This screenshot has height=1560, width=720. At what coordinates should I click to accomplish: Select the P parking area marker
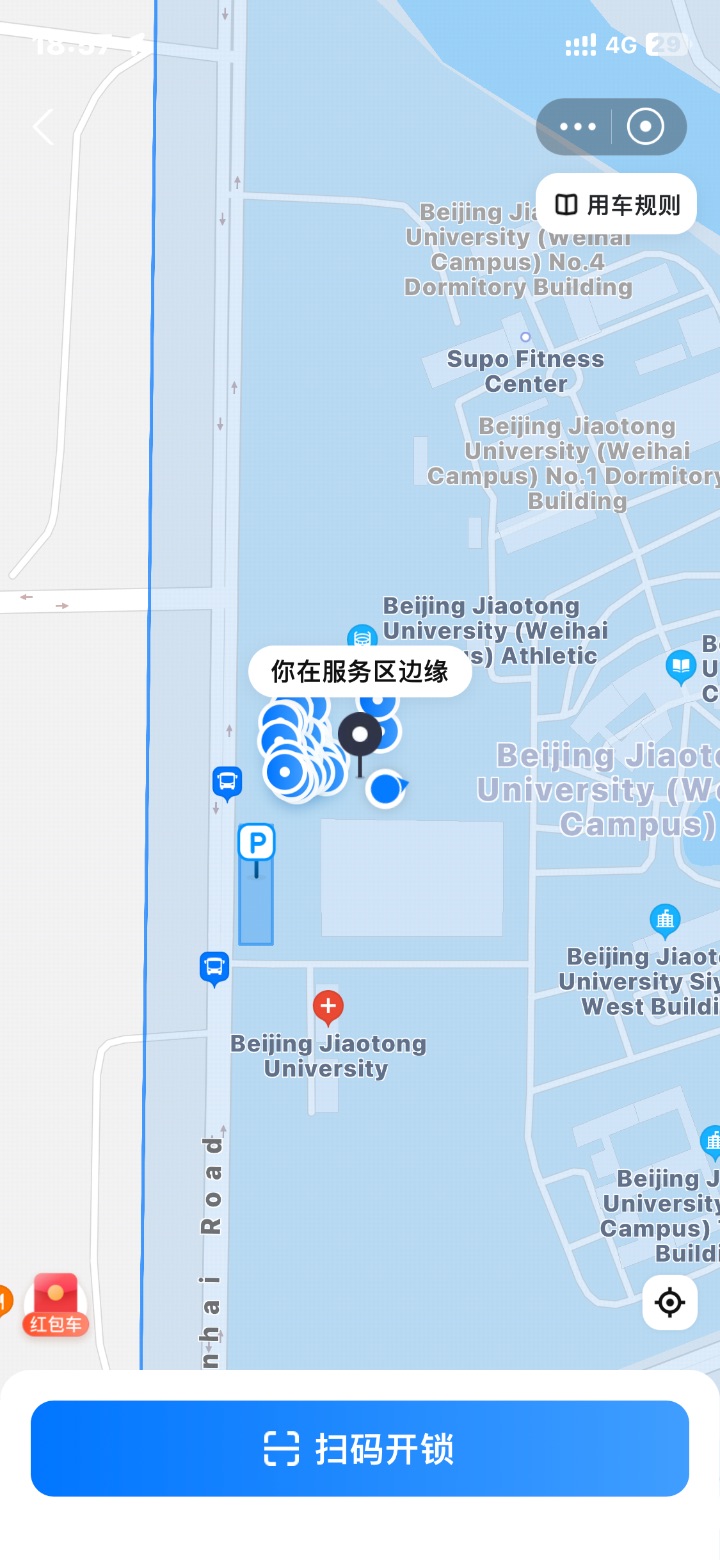[256, 844]
